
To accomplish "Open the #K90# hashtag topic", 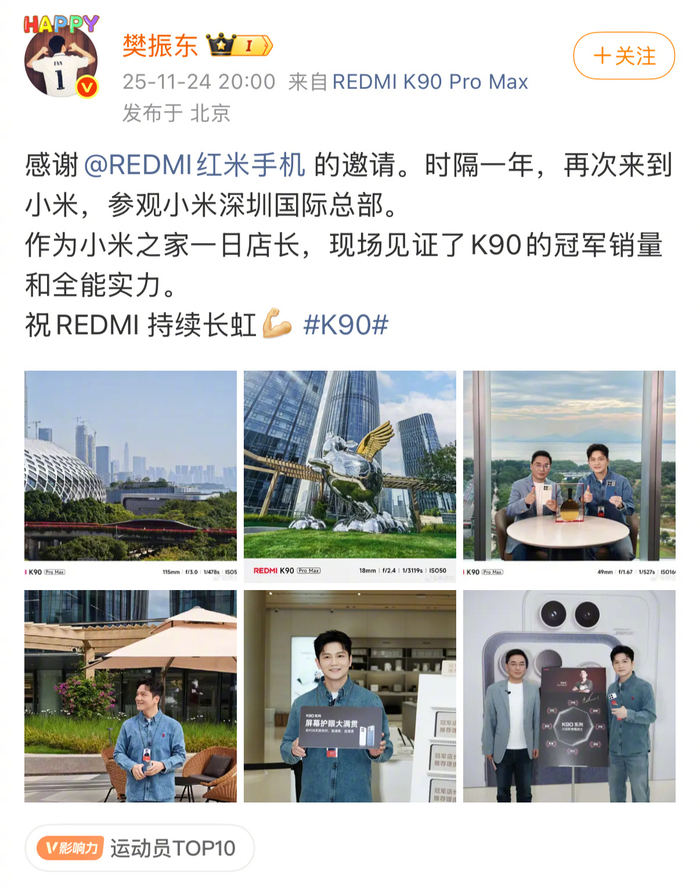I will point(345,324).
